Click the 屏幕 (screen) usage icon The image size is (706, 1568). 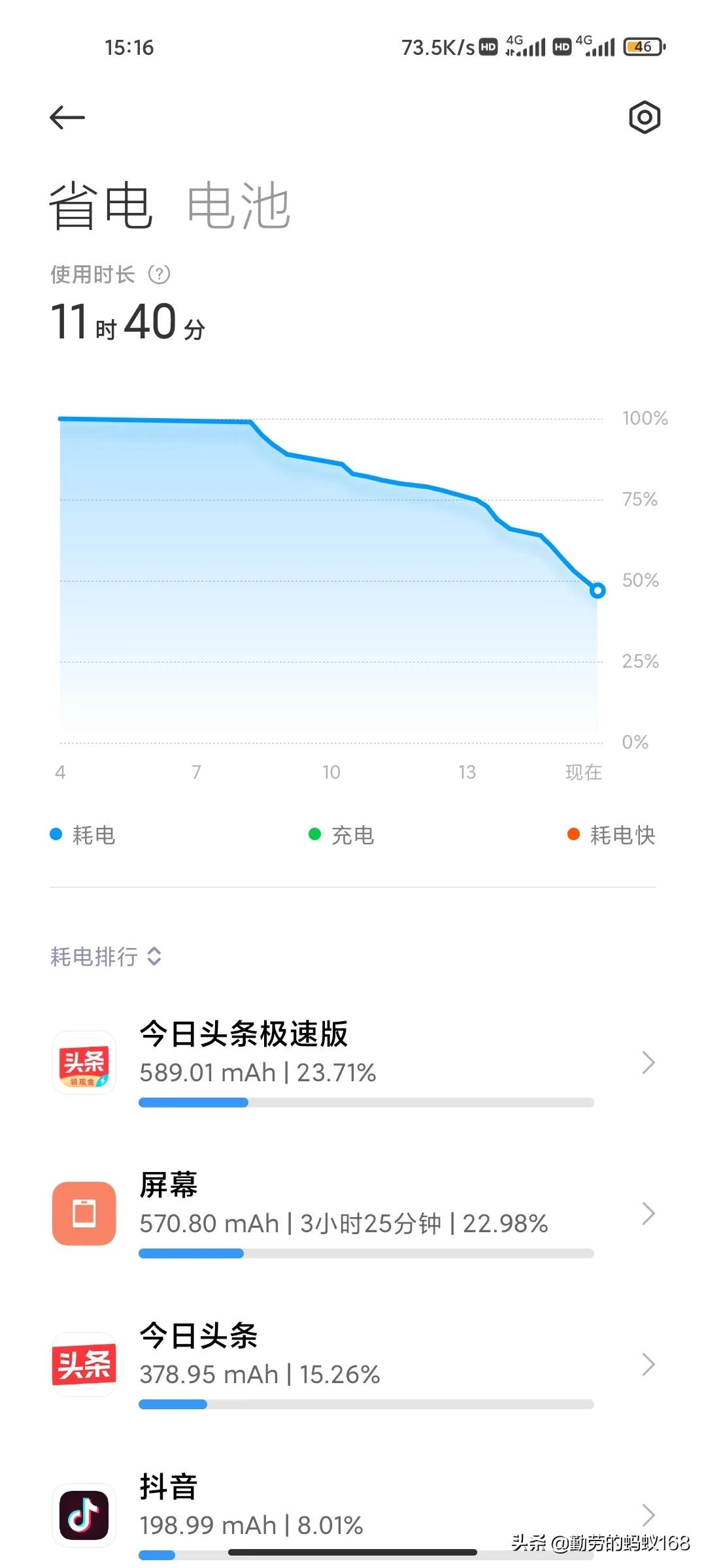click(x=84, y=1213)
